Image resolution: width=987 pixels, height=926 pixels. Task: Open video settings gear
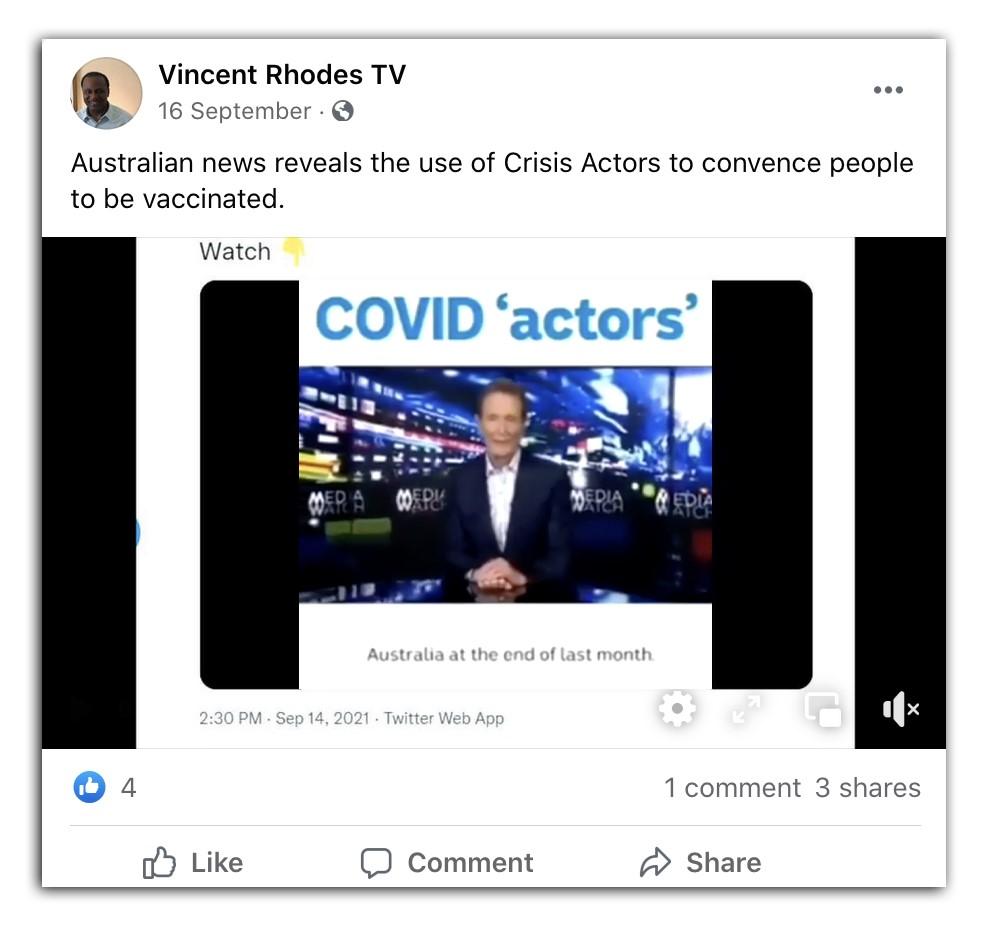coord(677,709)
